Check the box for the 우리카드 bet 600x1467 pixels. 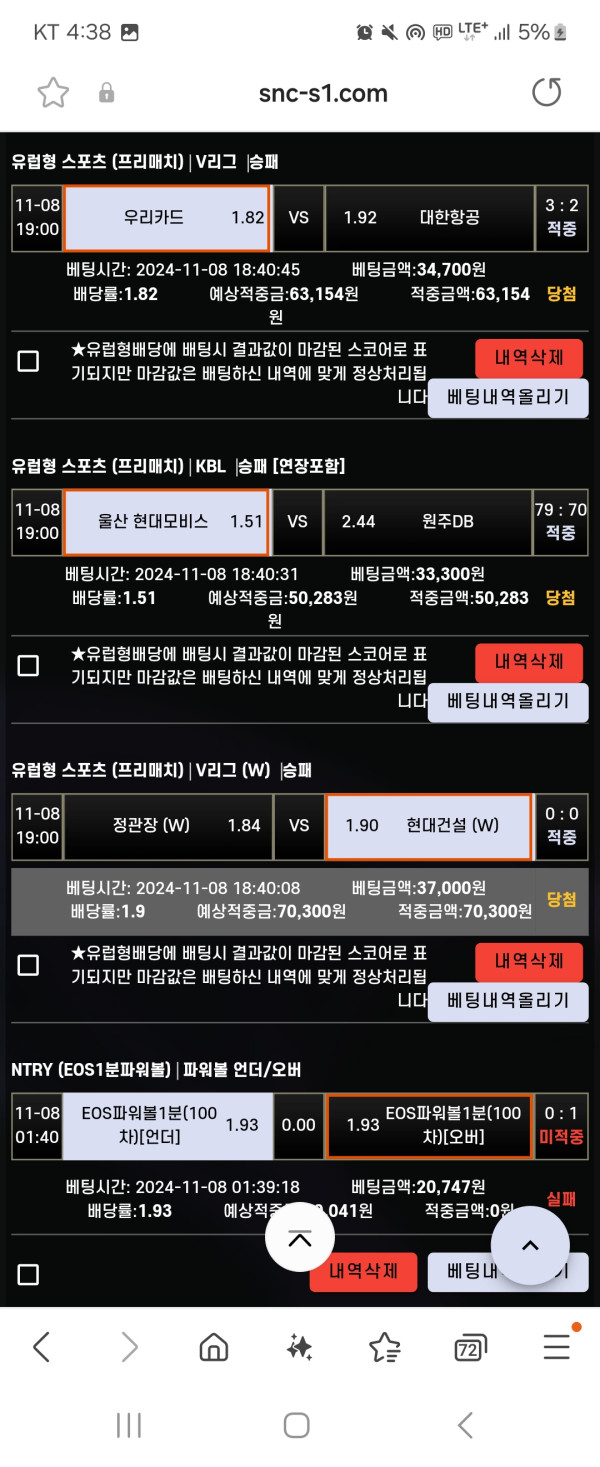28,361
